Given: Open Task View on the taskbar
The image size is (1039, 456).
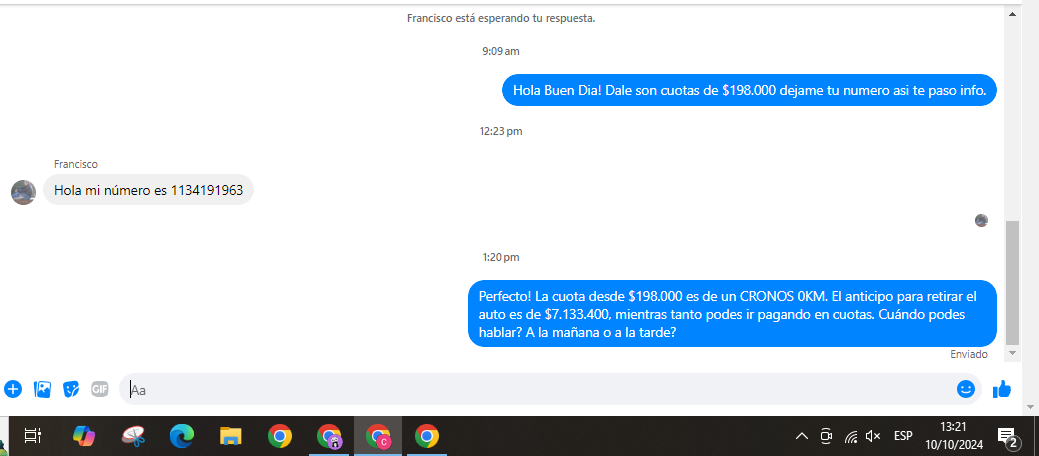Looking at the screenshot, I should tap(32, 436).
